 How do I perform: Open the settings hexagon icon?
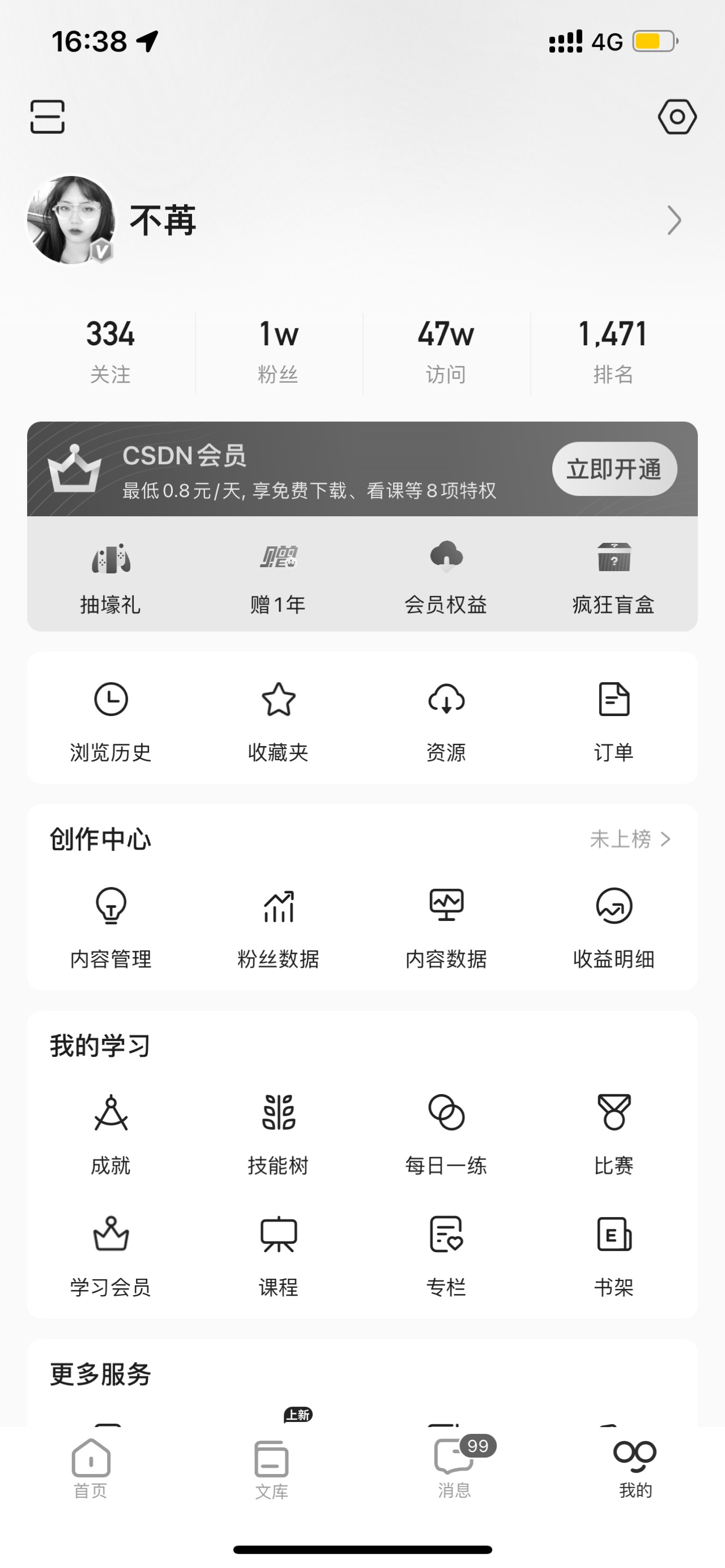pyautogui.click(x=677, y=116)
